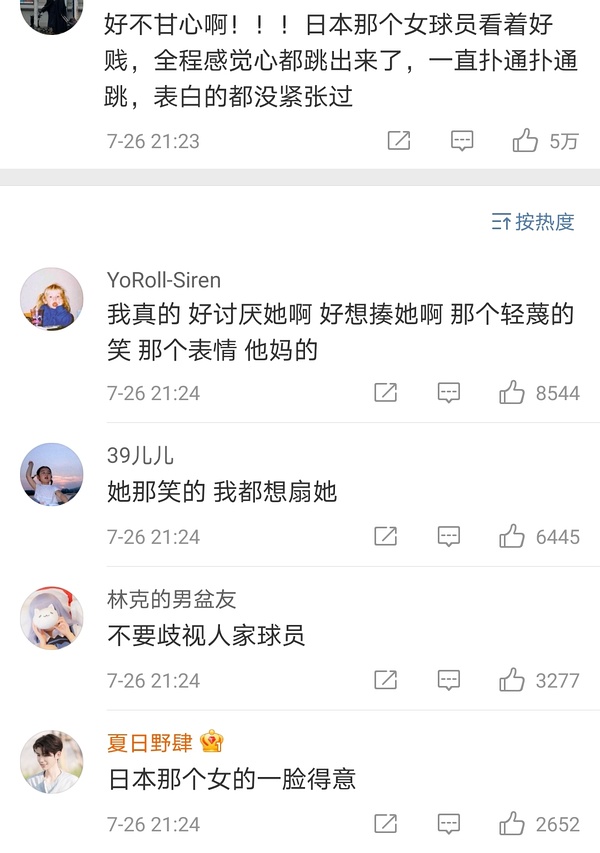Reply to 39儿儿's comment

click(449, 537)
